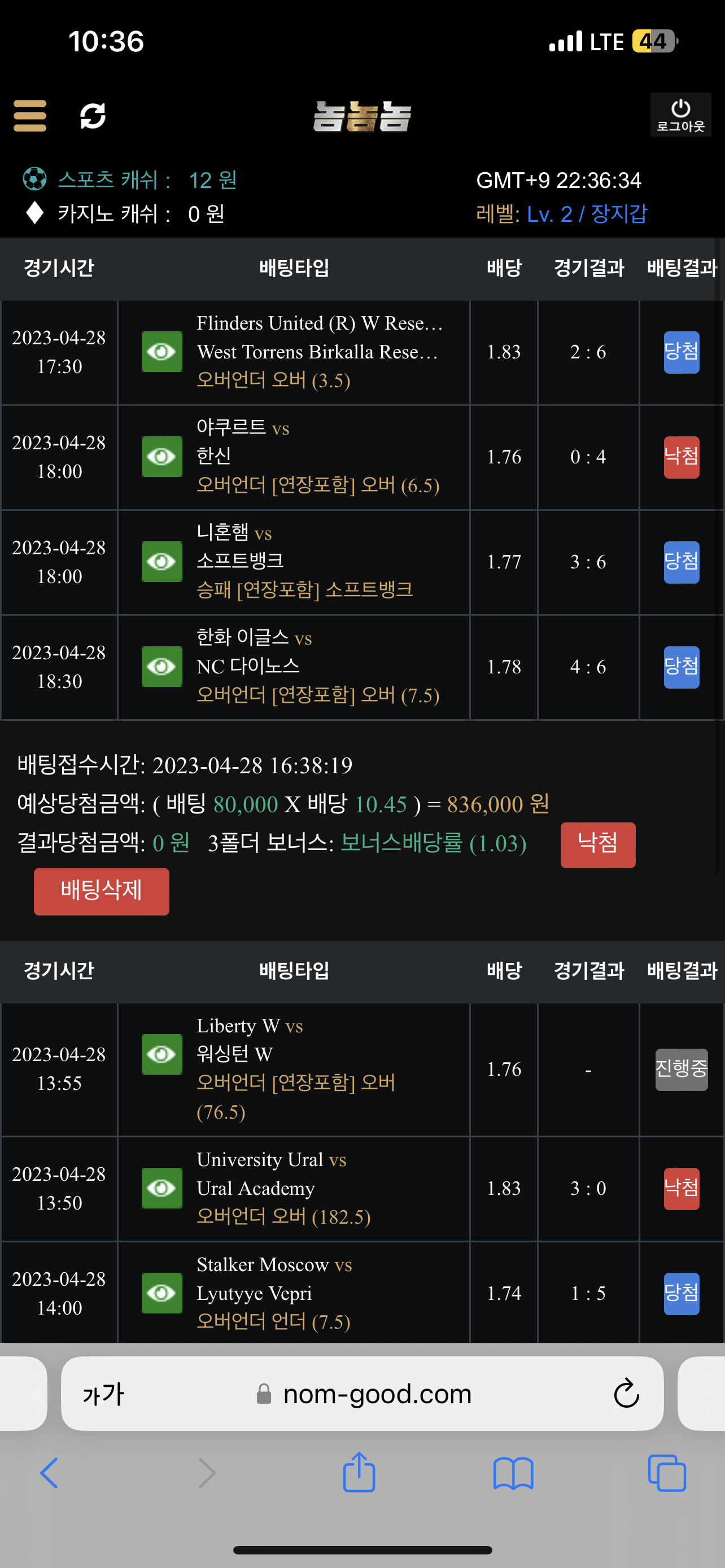Open the hamburger menu

click(30, 116)
